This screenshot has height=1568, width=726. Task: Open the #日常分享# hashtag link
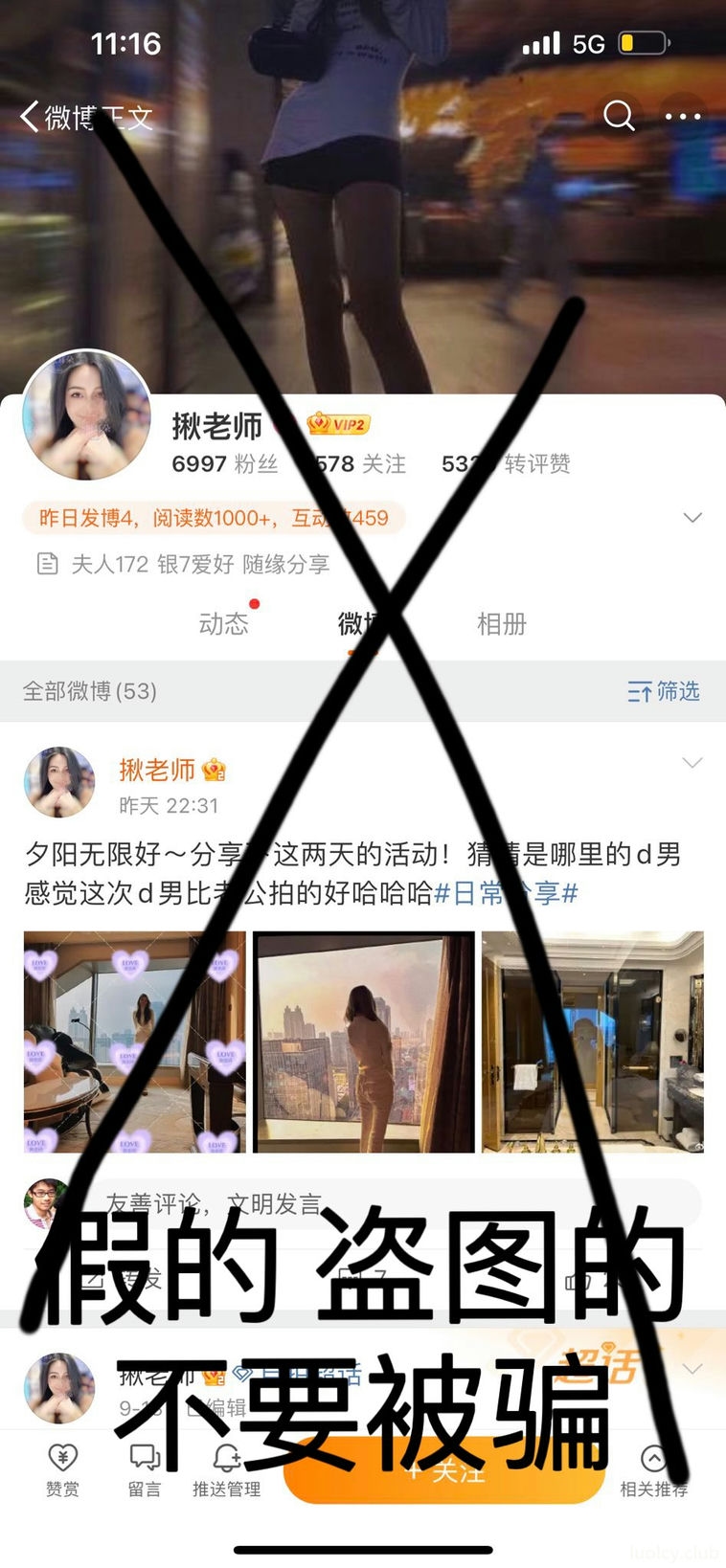tap(506, 894)
